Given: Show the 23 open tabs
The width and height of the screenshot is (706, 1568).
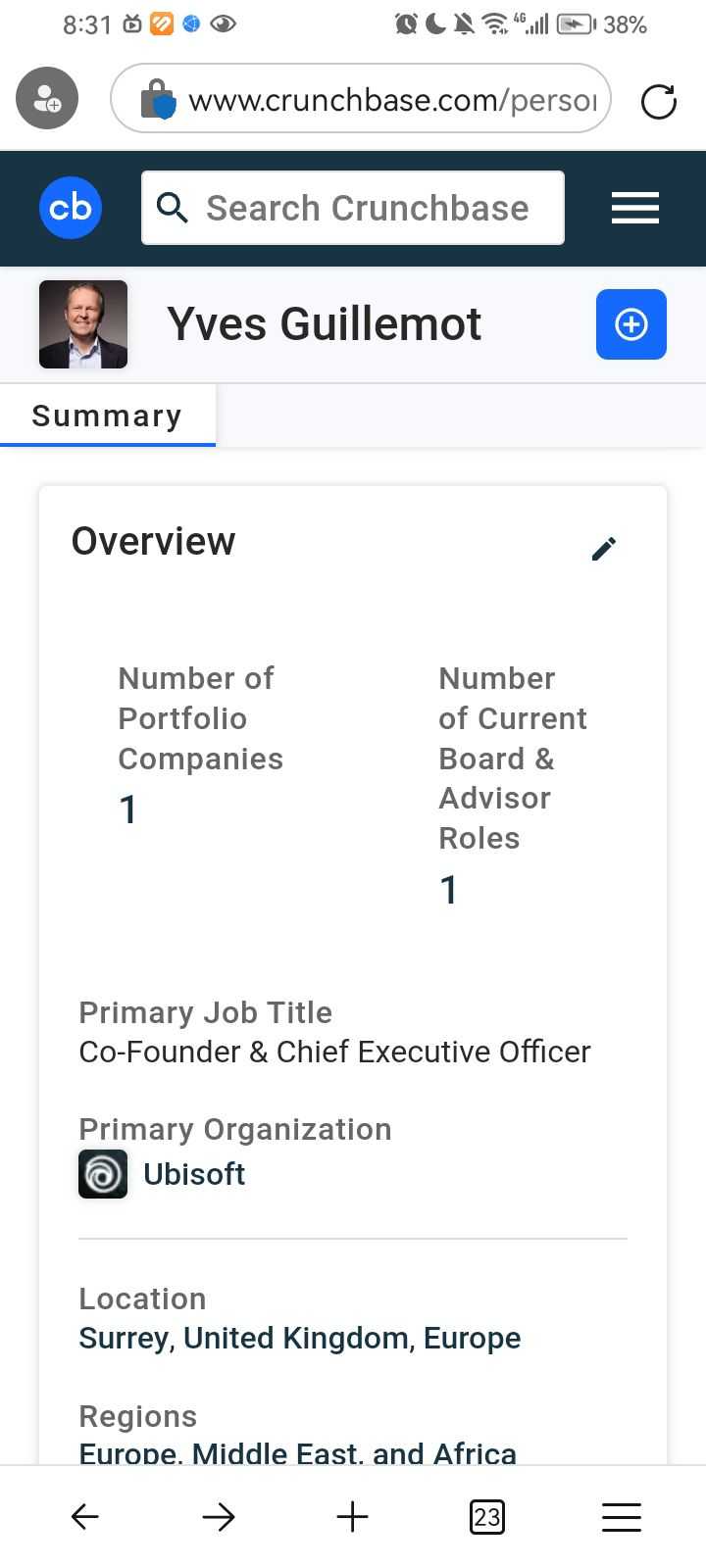Looking at the screenshot, I should pyautogui.click(x=487, y=1517).
